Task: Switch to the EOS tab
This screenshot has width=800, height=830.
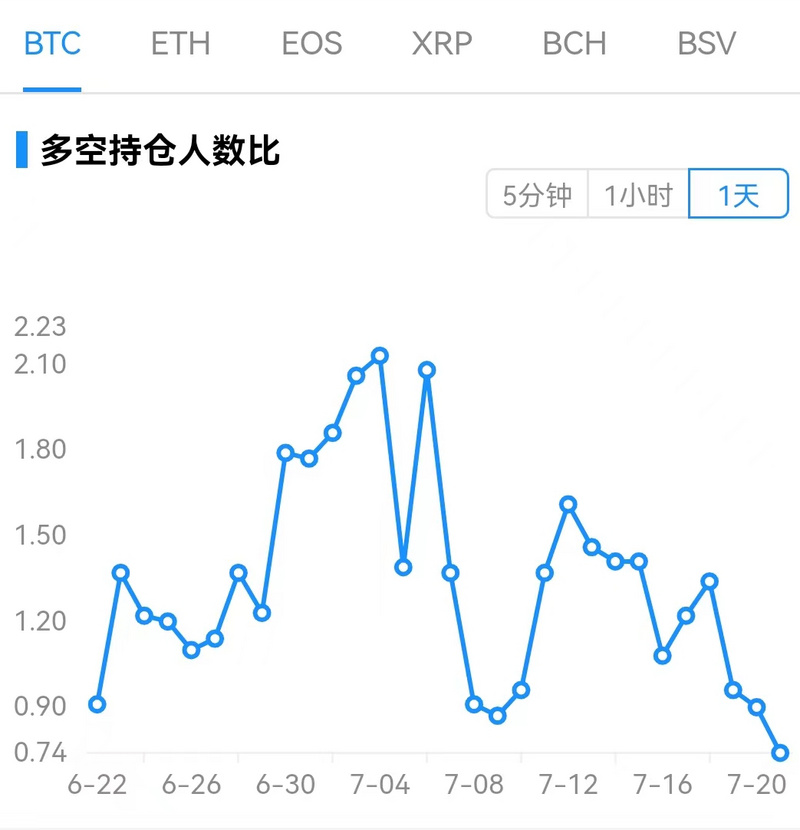Action: point(312,43)
